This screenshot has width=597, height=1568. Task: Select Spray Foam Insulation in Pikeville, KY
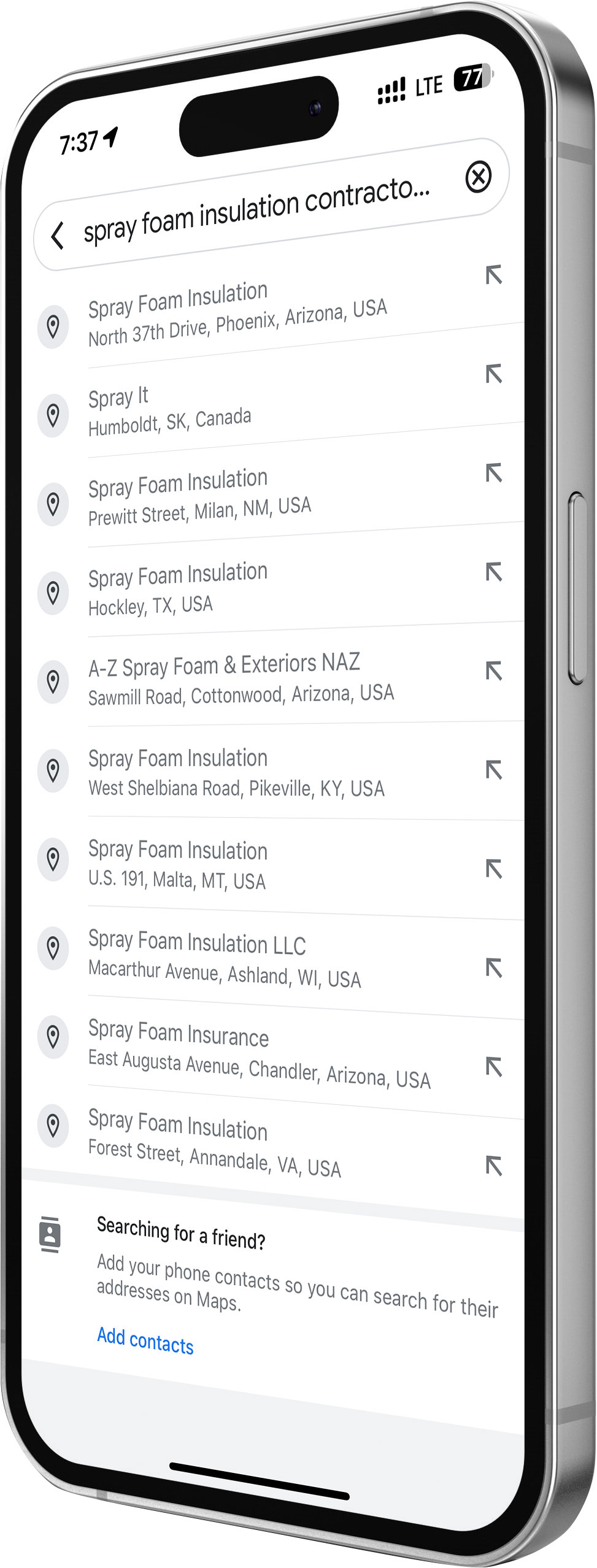click(x=236, y=772)
